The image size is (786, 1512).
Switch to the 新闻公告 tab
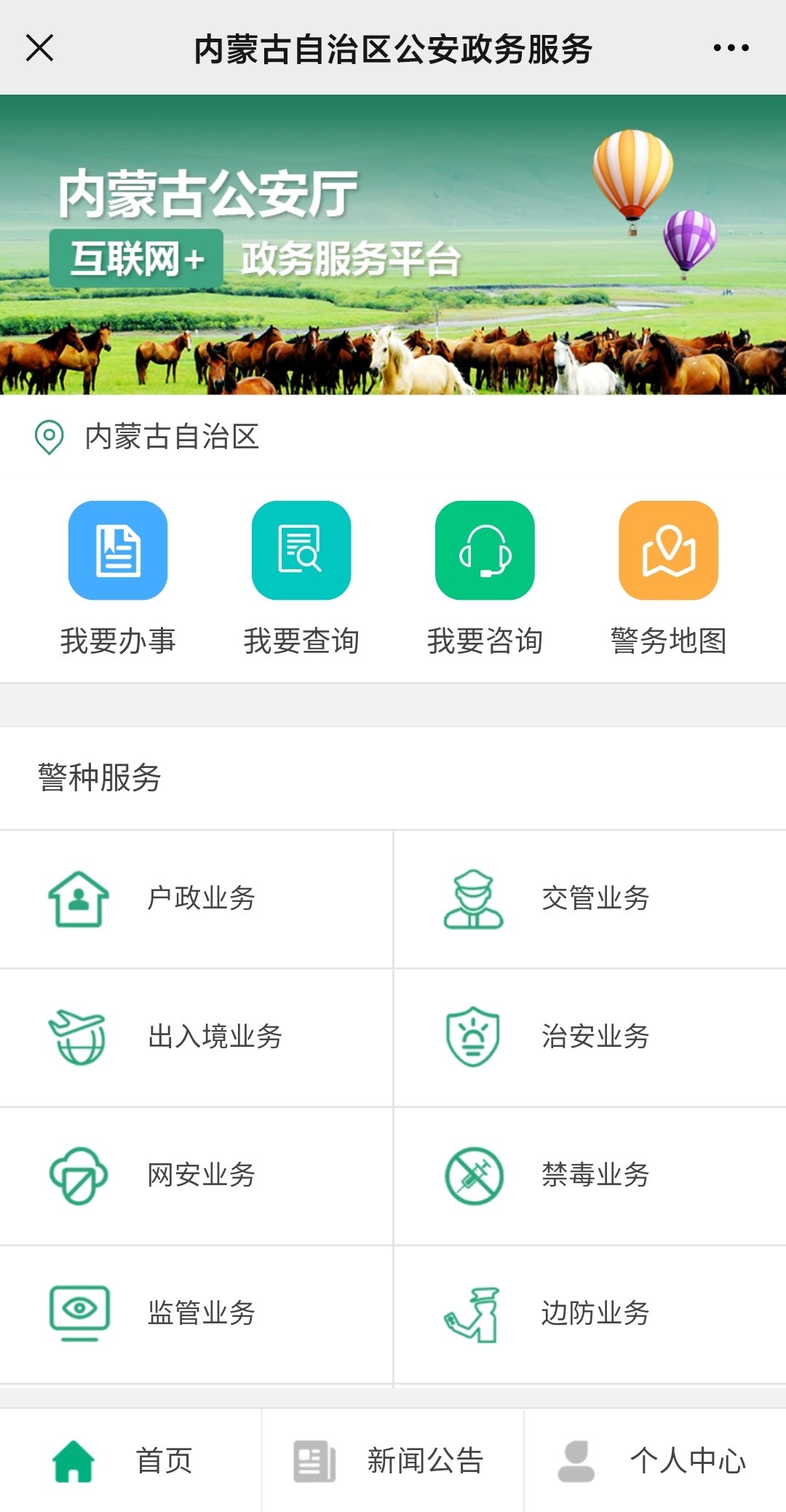pyautogui.click(x=392, y=1460)
